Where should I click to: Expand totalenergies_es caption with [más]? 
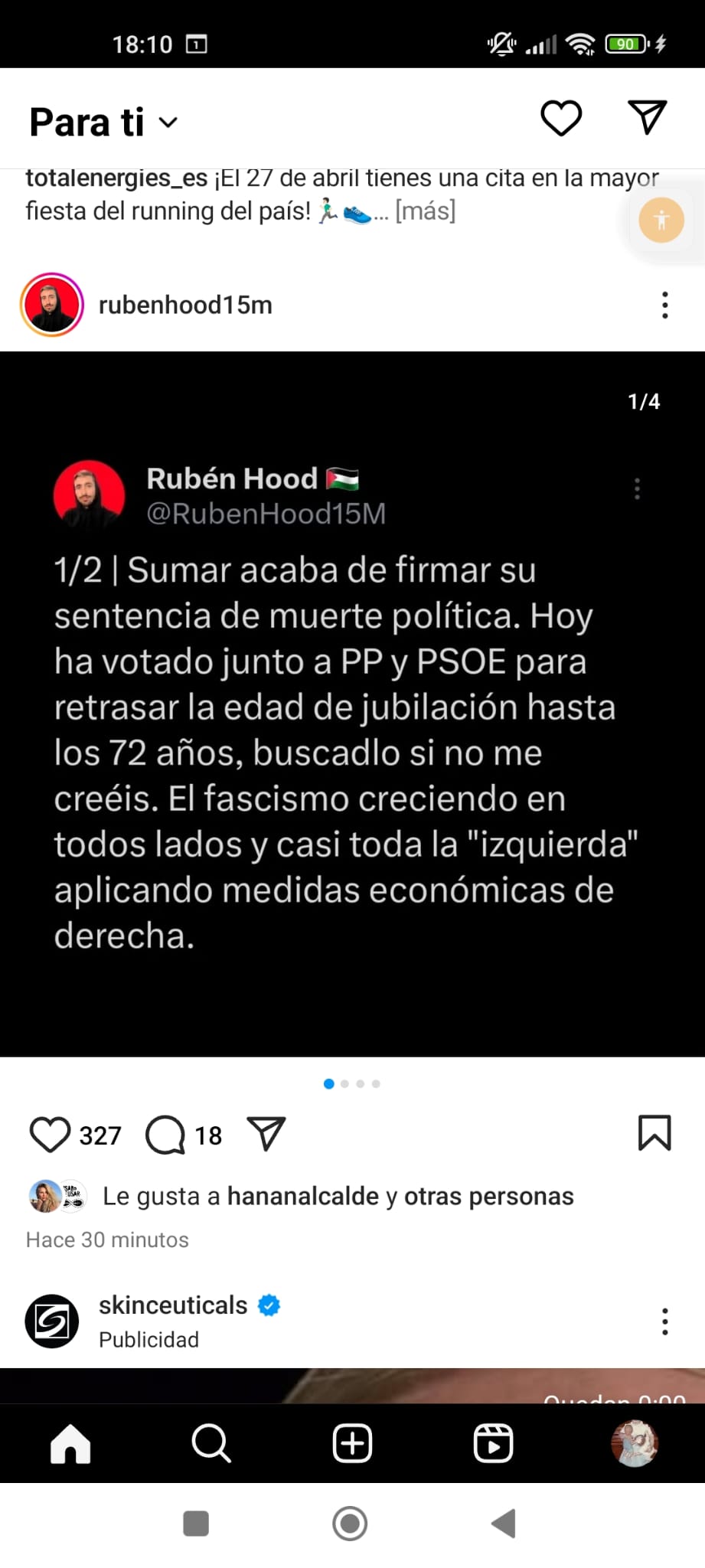[425, 211]
